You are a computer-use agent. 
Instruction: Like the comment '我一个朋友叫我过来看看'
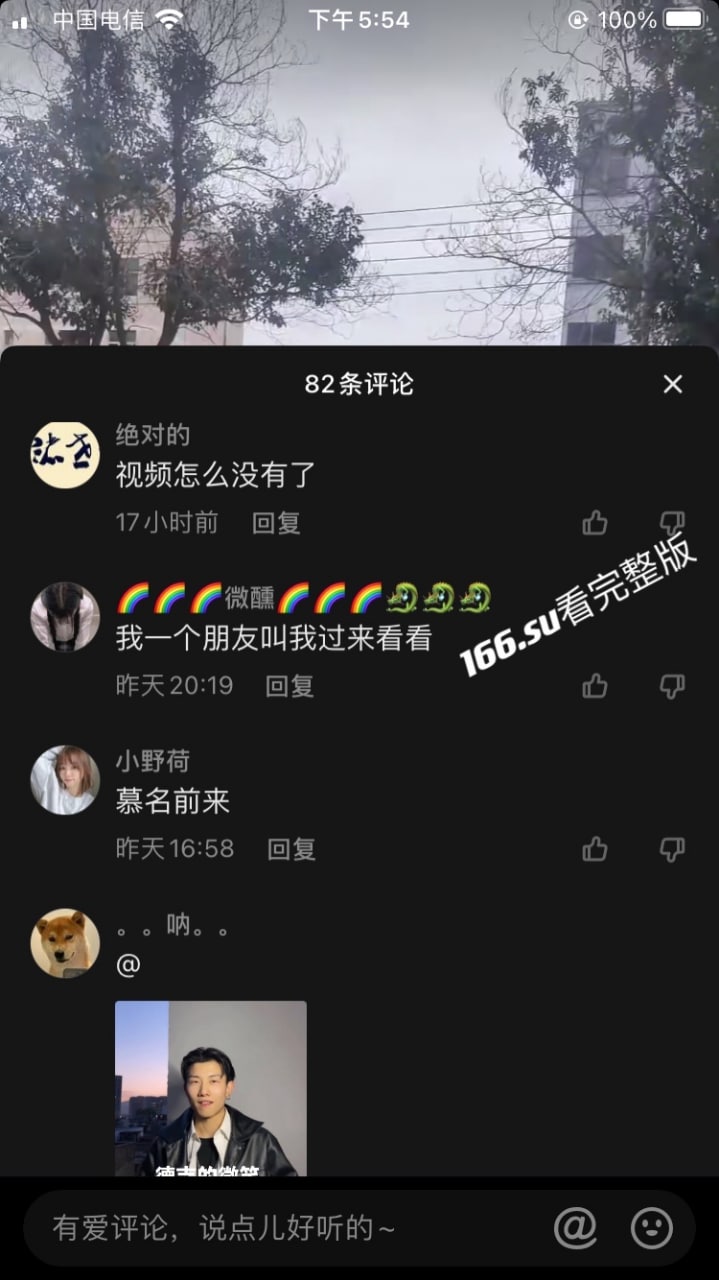pos(595,685)
